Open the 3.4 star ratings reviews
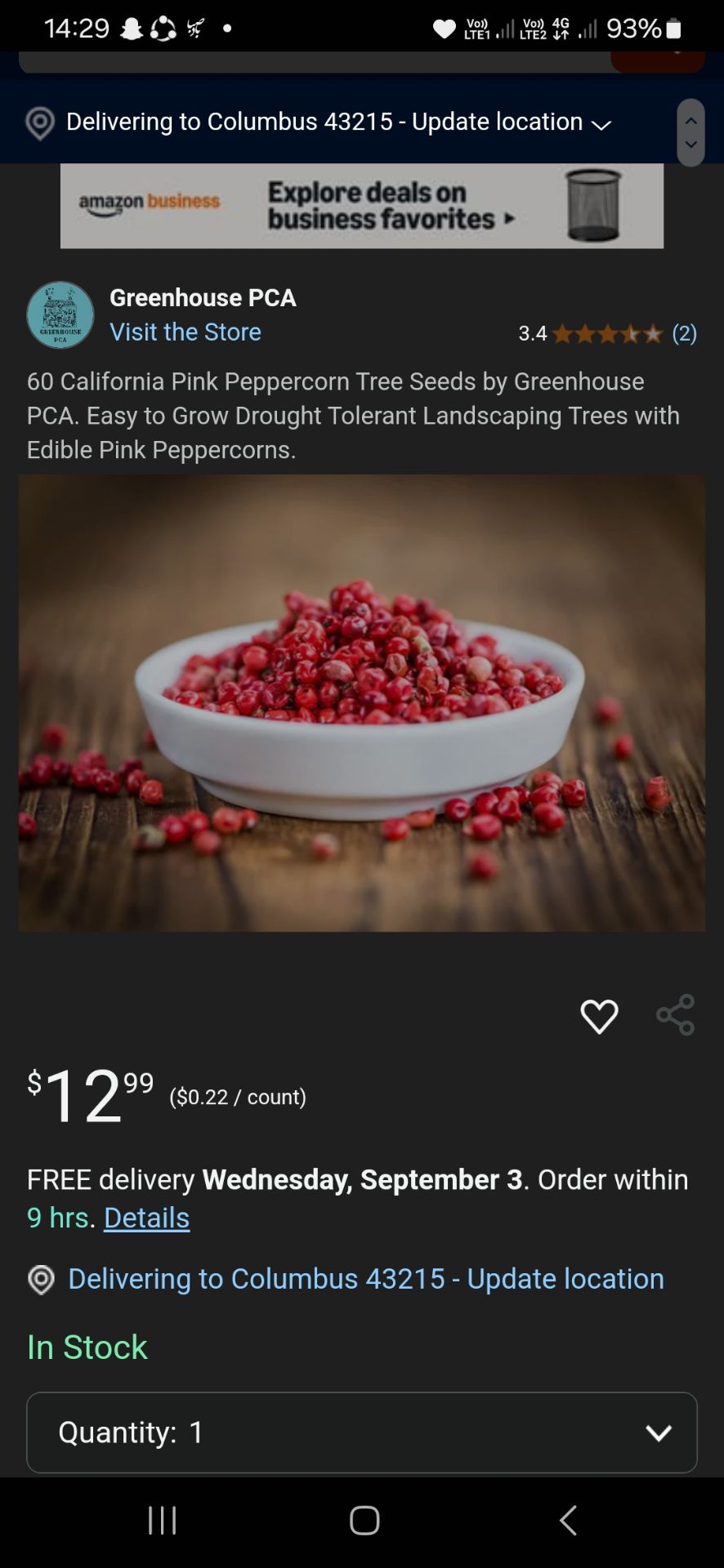This screenshot has height=1568, width=724. [607, 333]
